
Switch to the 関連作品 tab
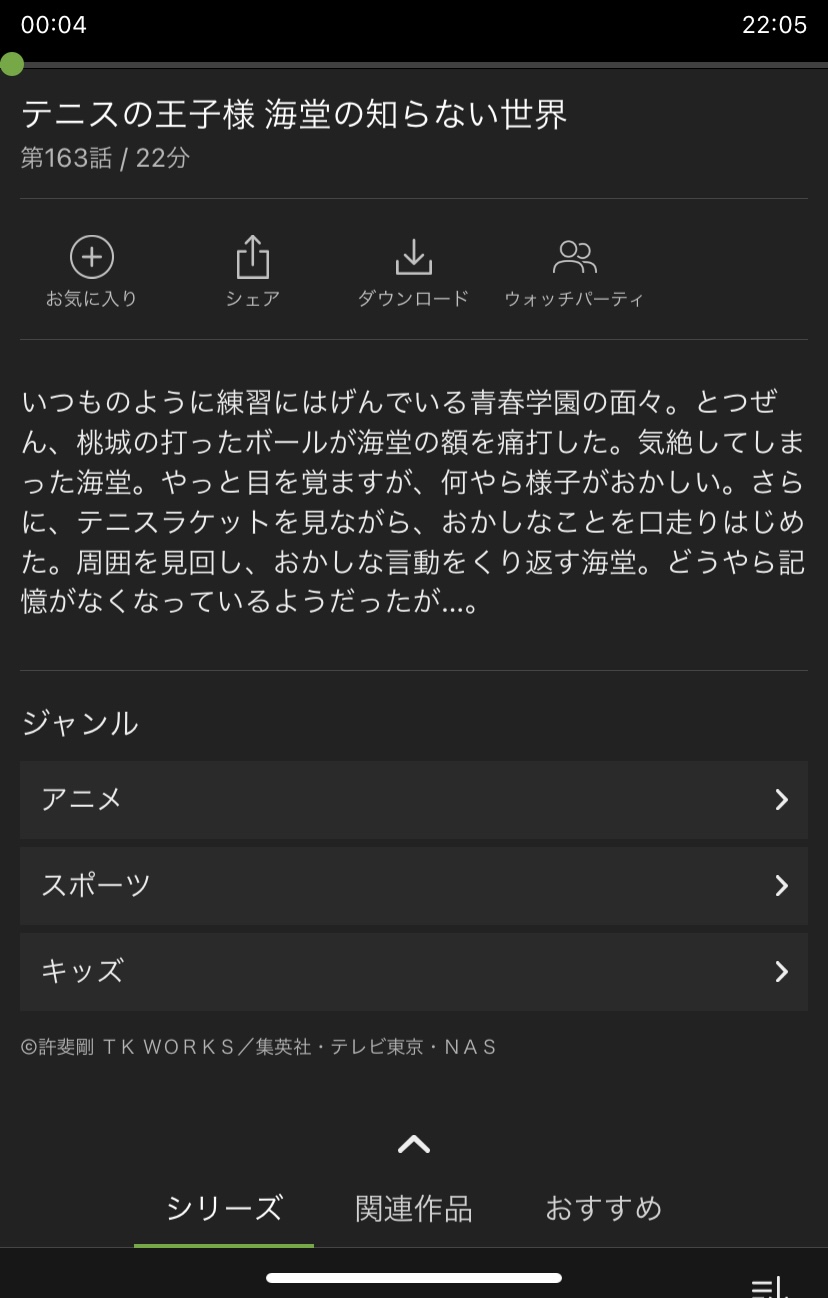click(x=413, y=1209)
